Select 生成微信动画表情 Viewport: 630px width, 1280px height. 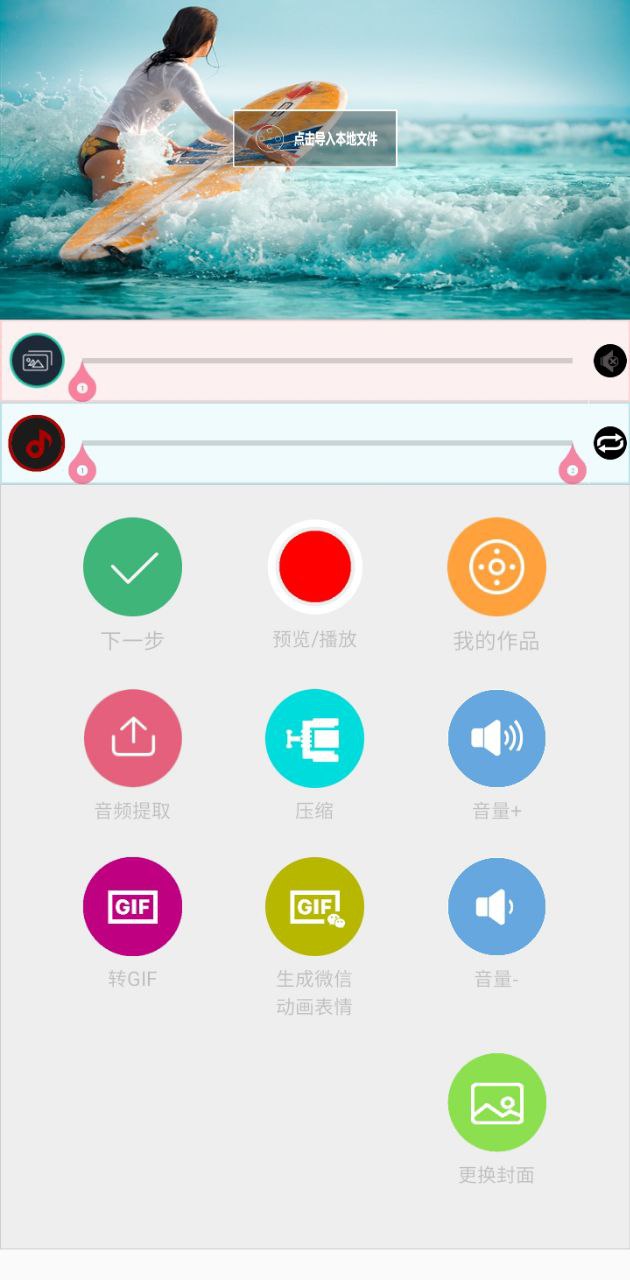click(x=315, y=906)
